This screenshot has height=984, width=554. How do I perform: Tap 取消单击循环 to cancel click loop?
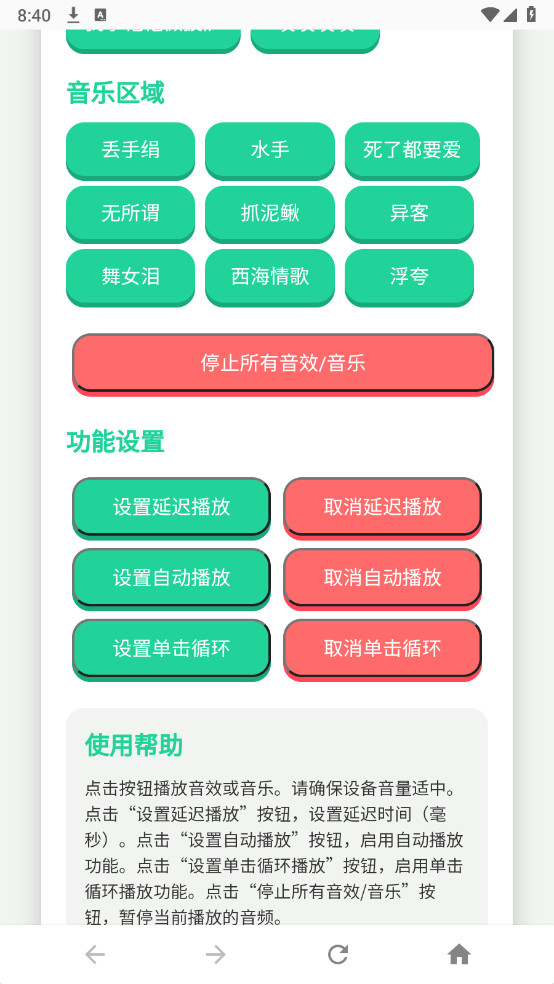(x=383, y=649)
